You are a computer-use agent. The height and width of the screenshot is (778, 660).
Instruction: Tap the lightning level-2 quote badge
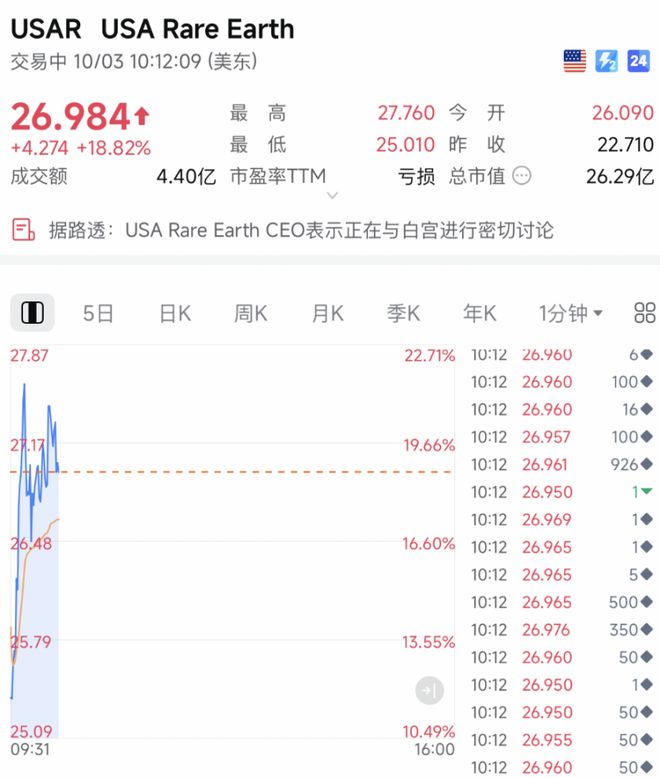(606, 61)
